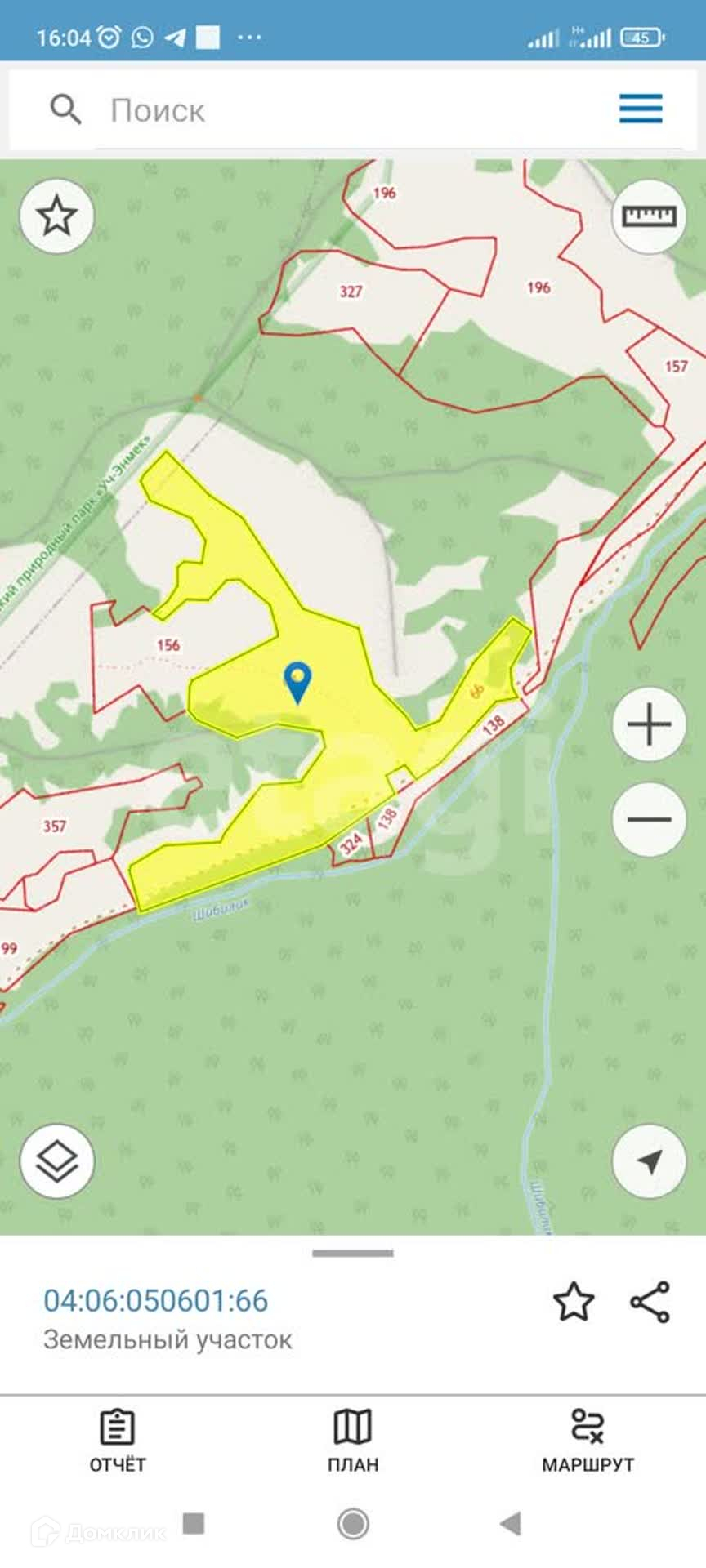This screenshot has width=706, height=1568.
Task: Go to the system home screen
Action: (x=353, y=1523)
